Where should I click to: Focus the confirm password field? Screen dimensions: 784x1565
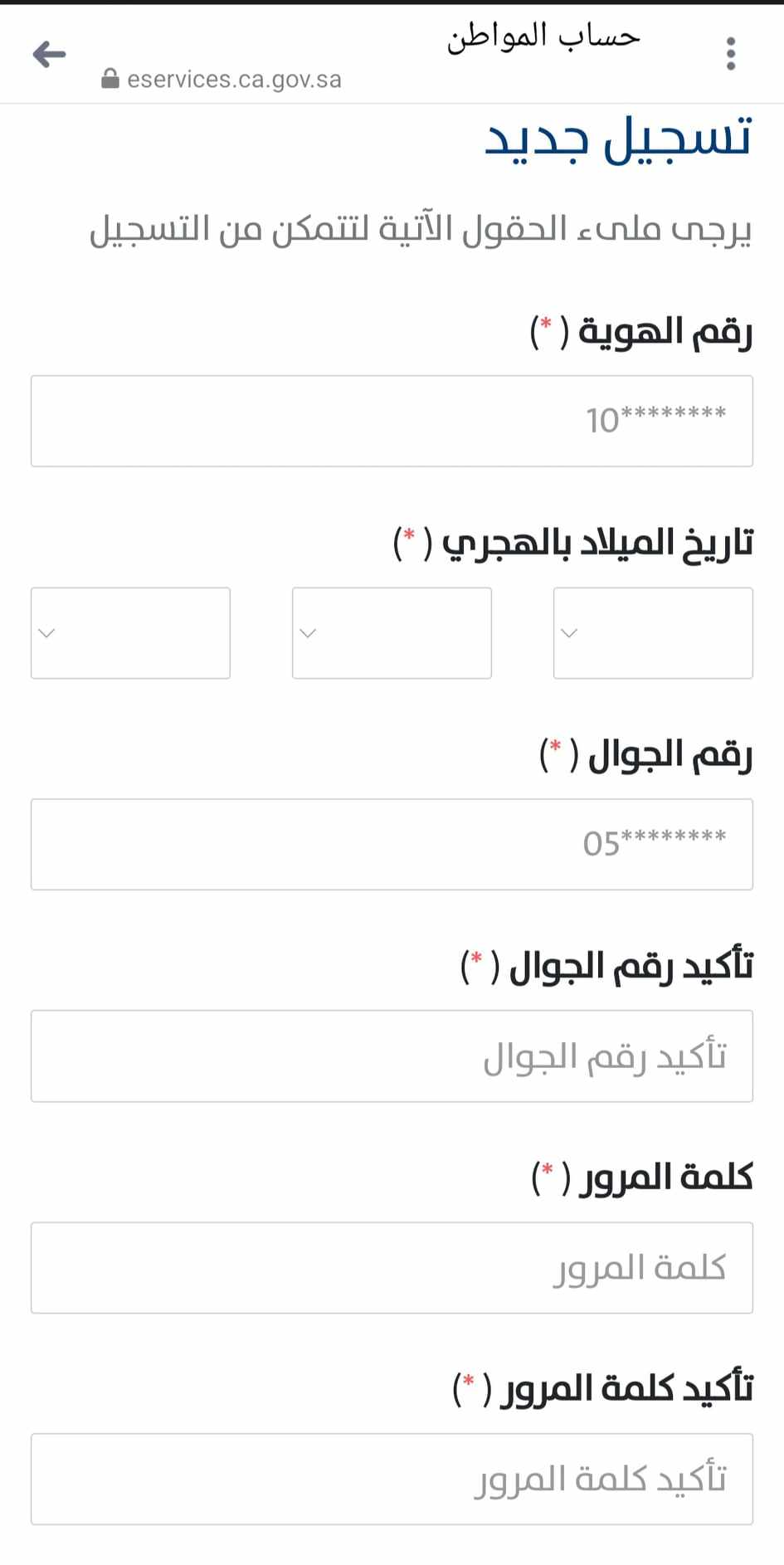pyautogui.click(x=392, y=1479)
